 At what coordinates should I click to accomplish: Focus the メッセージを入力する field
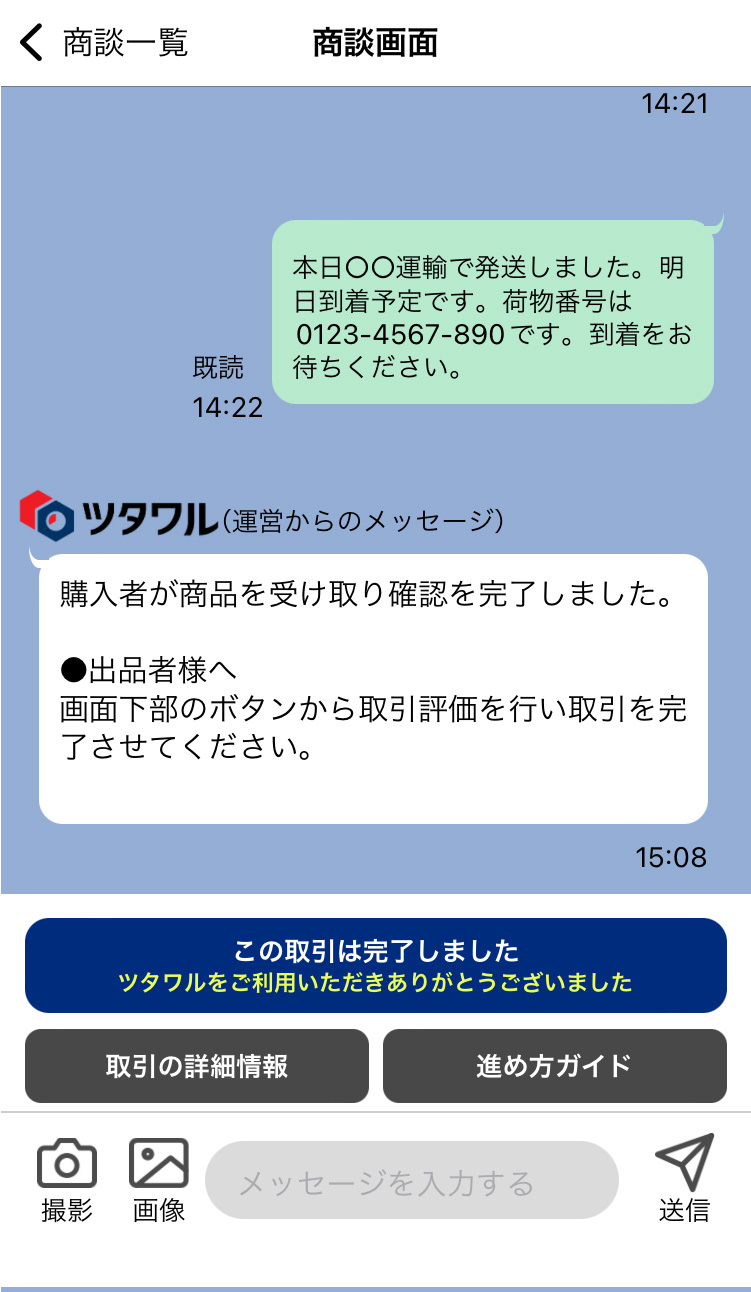(x=411, y=1181)
